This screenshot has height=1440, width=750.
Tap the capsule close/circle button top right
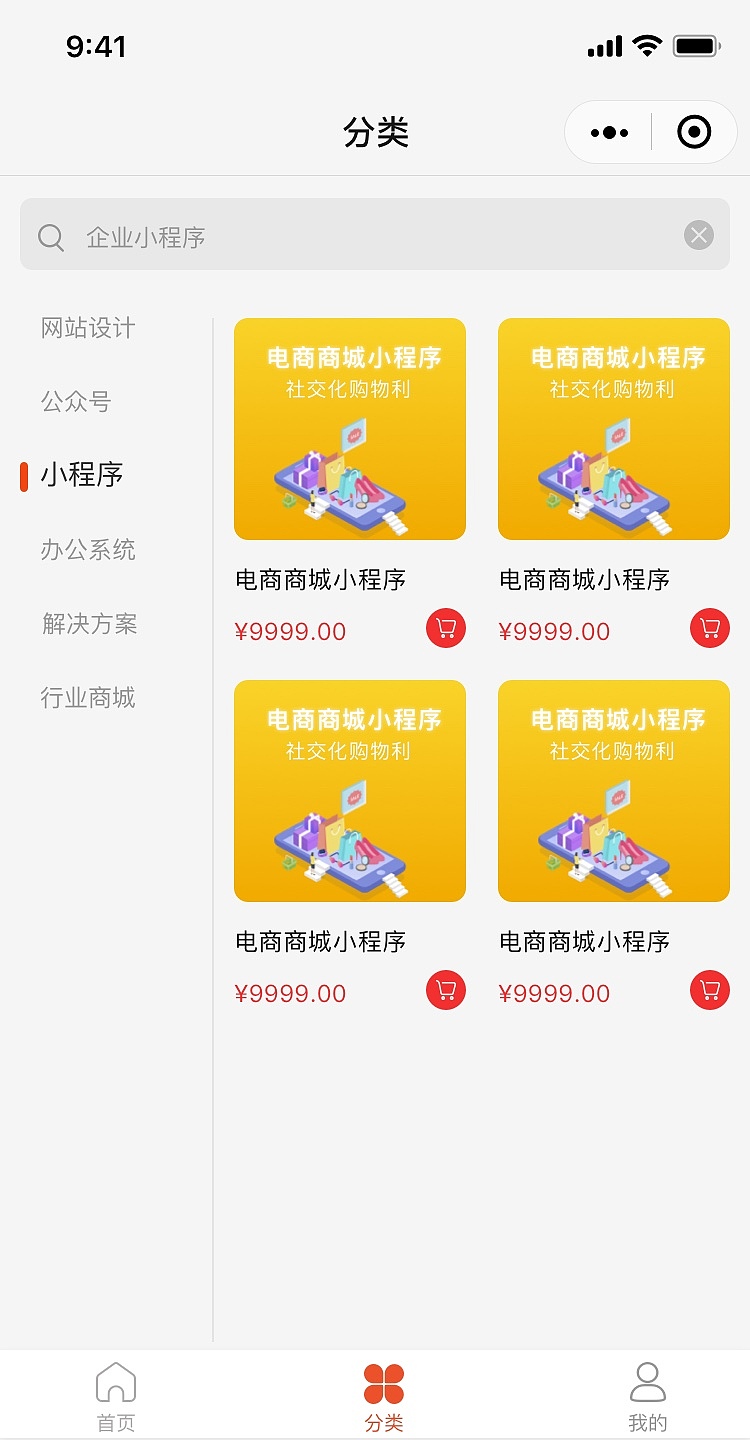(x=693, y=131)
